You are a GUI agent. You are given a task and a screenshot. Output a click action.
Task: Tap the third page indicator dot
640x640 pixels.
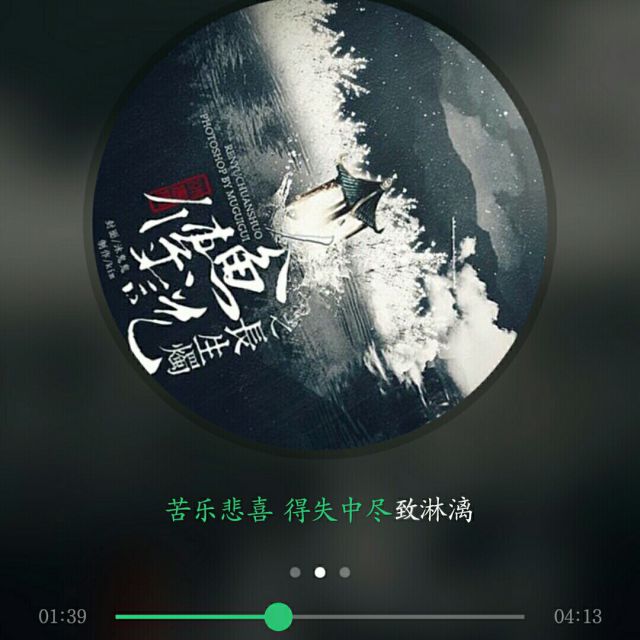coord(345,572)
